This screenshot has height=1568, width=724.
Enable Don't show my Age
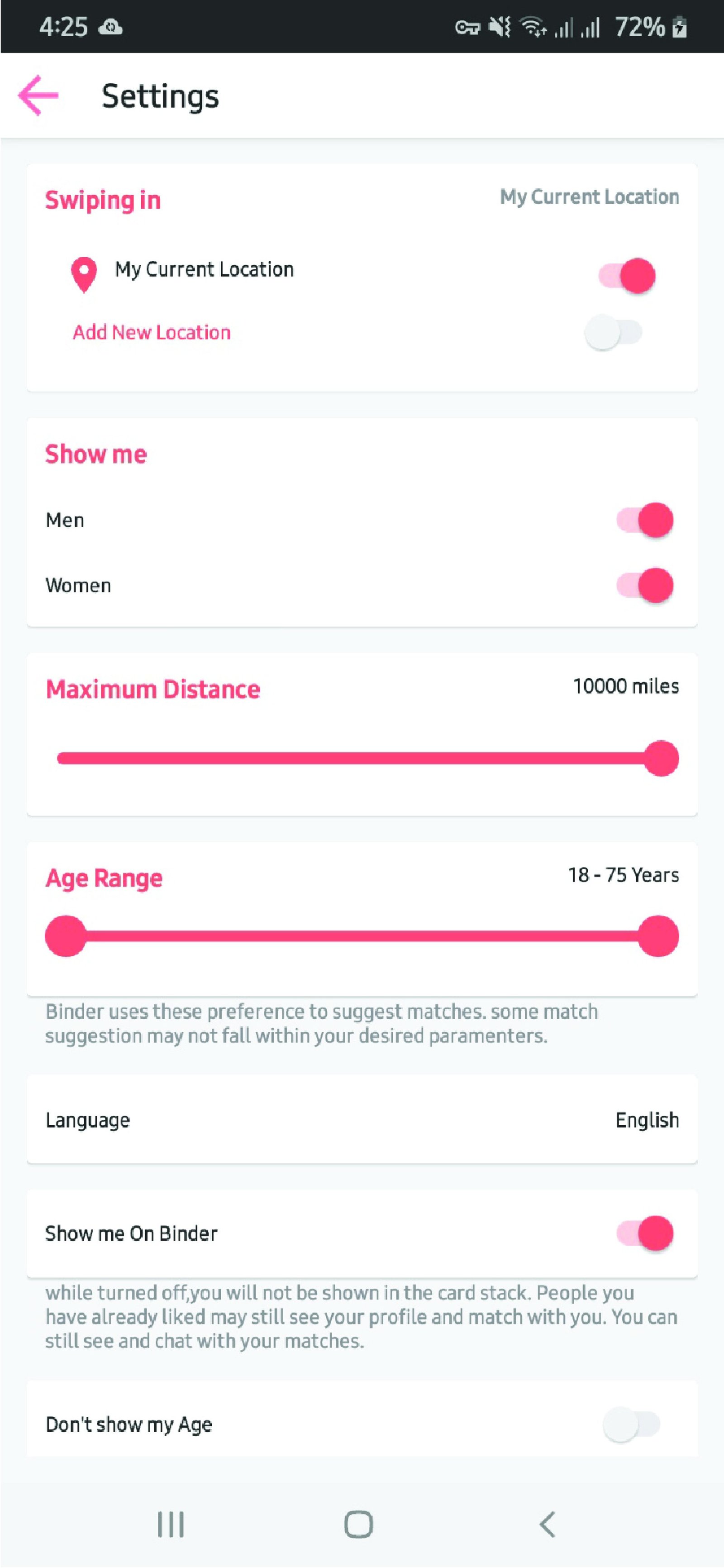click(631, 1424)
